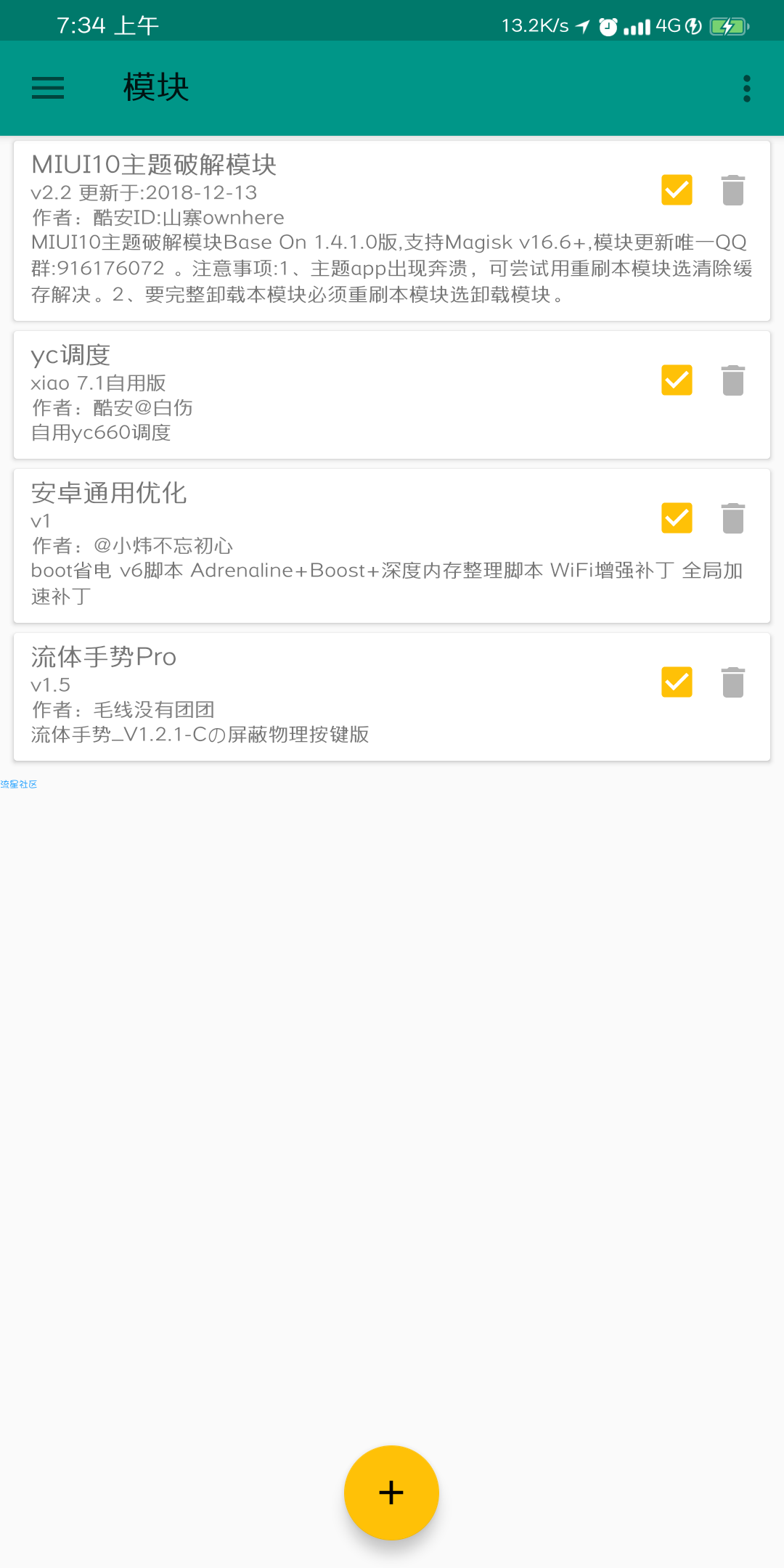Add a new module with plus button
Image resolution: width=784 pixels, height=1568 pixels.
(x=391, y=1493)
